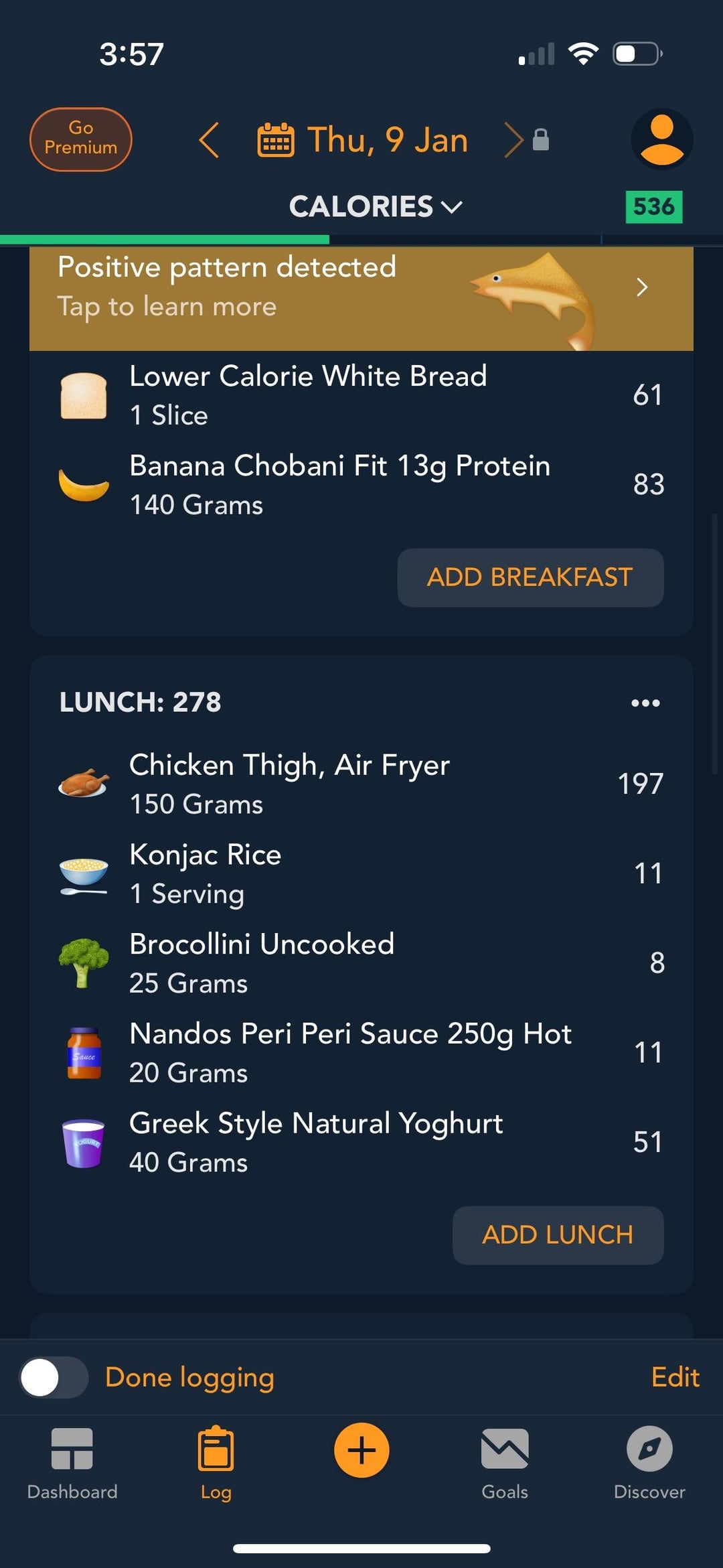Tap the Go Premium button
Screen dimensions: 723x1568
click(x=81, y=139)
